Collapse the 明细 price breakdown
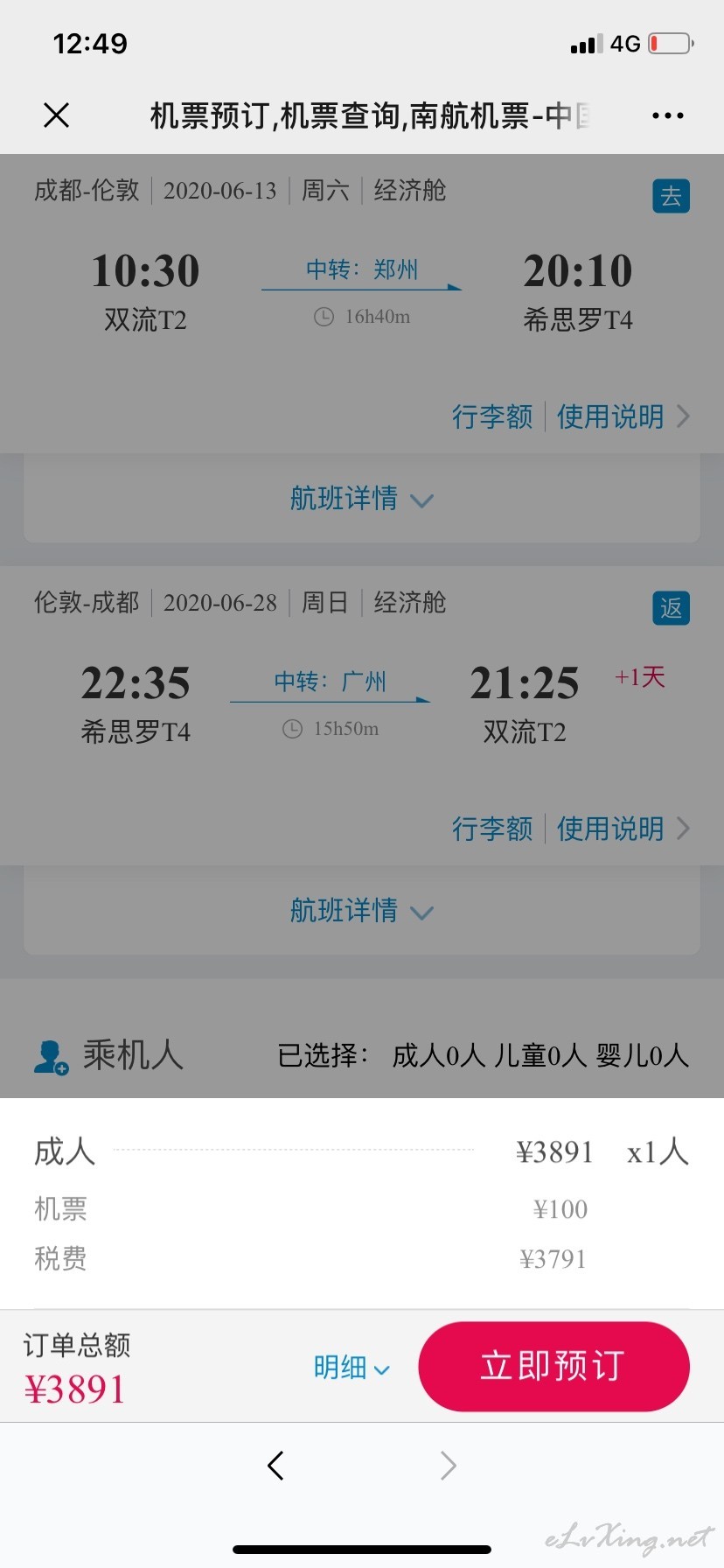 pyautogui.click(x=352, y=1367)
